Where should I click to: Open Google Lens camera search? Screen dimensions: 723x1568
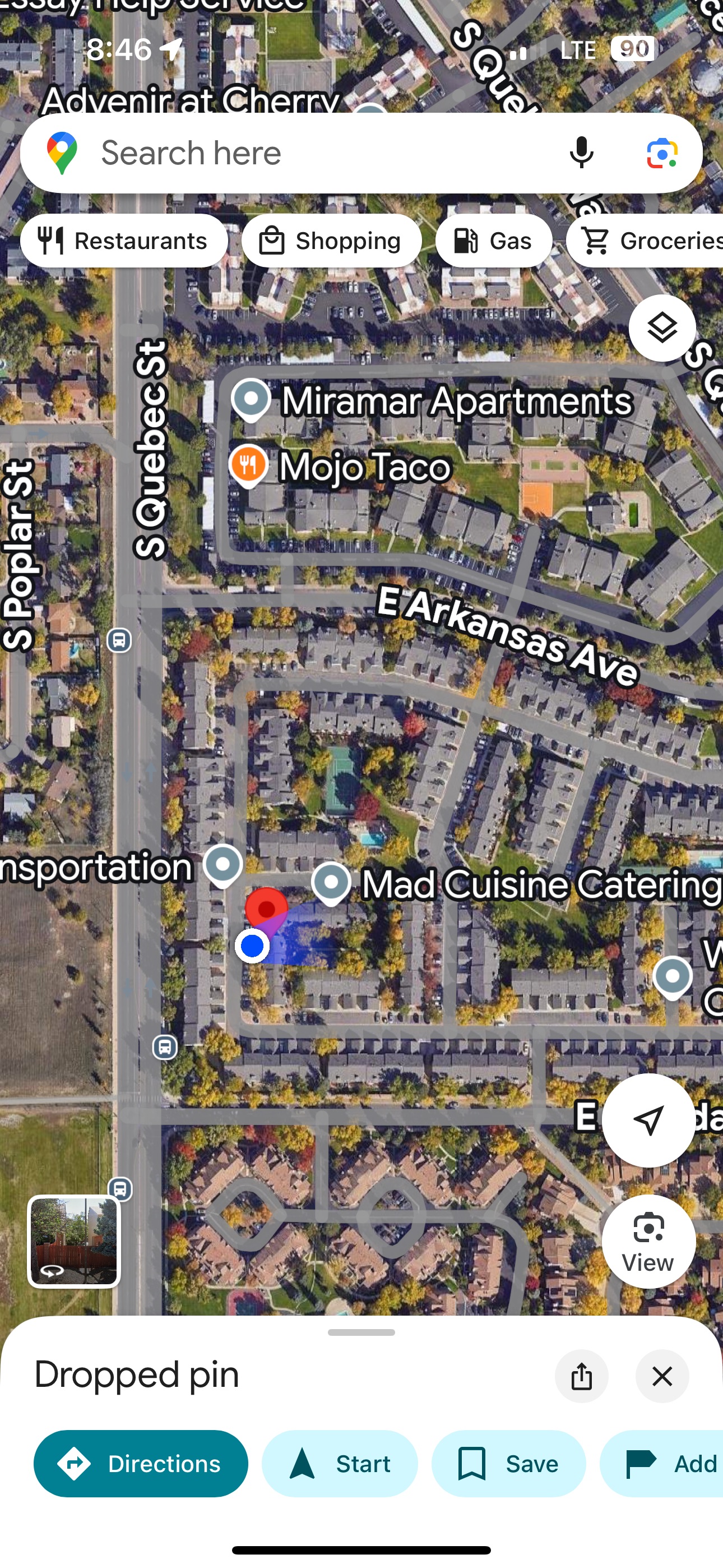pyautogui.click(x=661, y=153)
